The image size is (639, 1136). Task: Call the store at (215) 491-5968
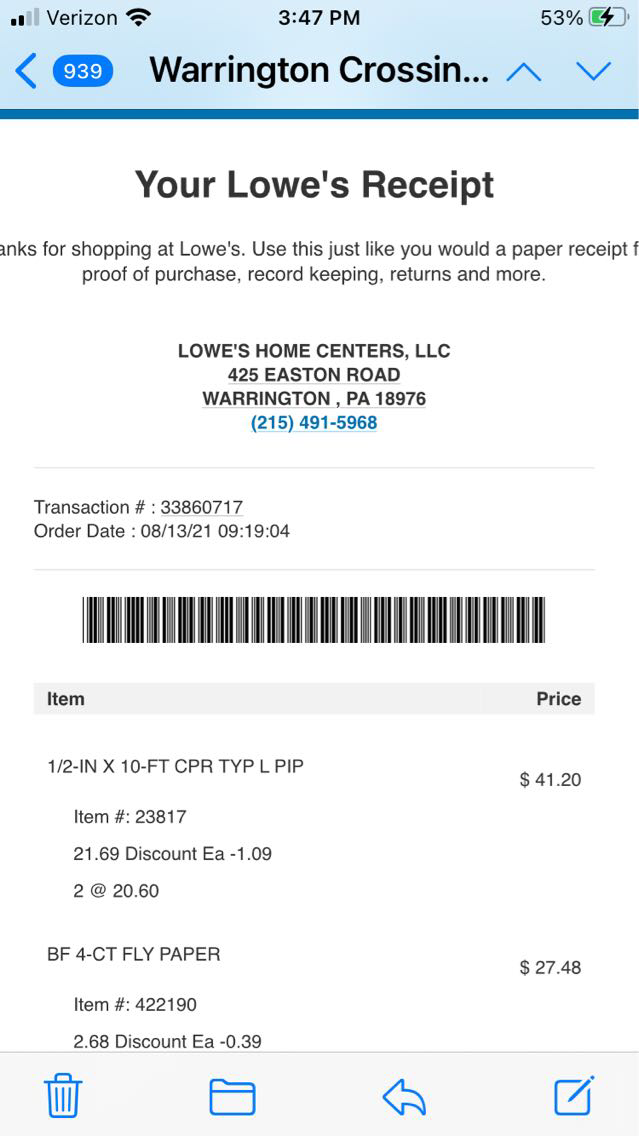pos(314,423)
